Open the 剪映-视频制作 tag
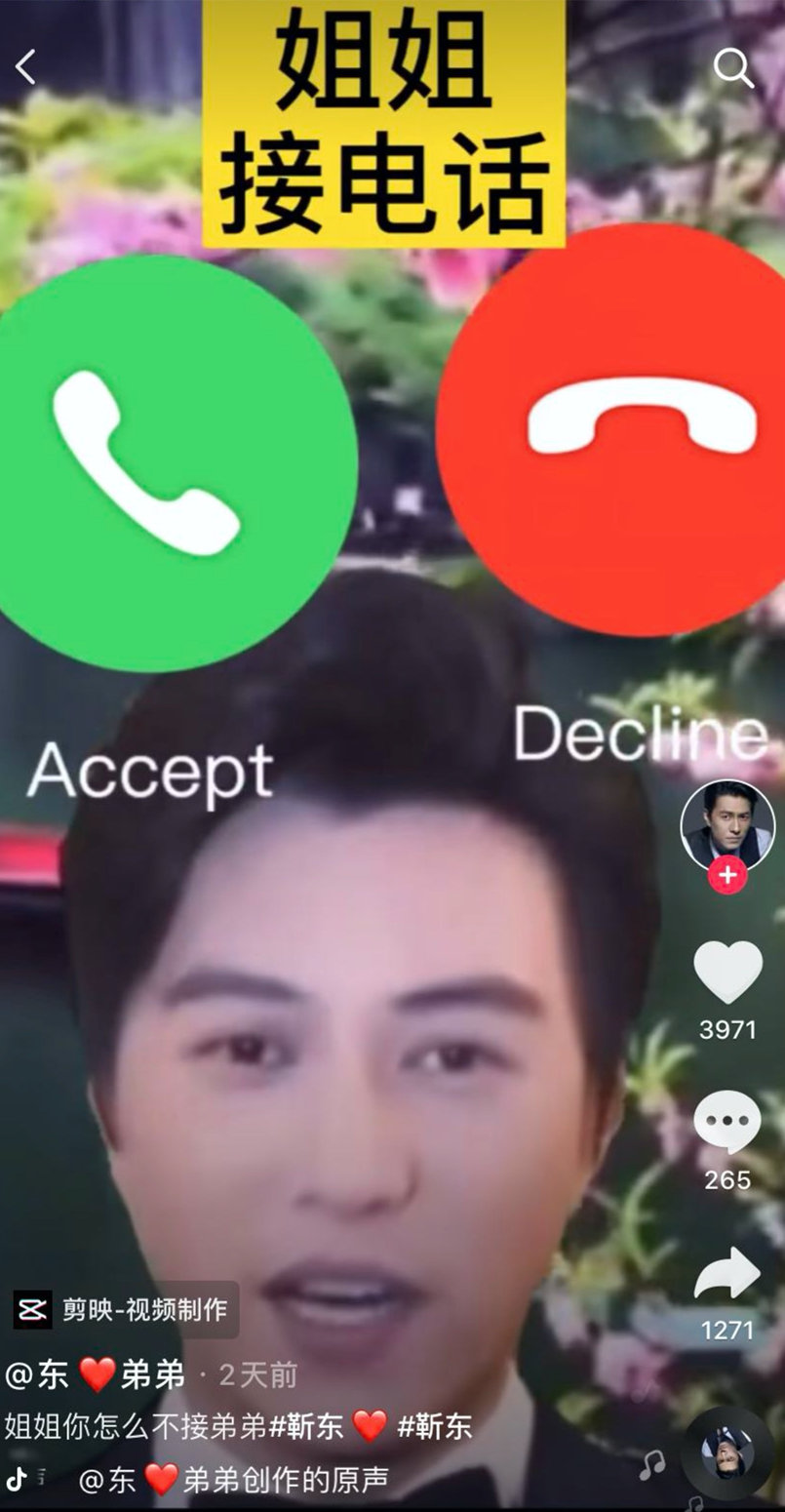Screen dimensions: 785x1512 point(125,1309)
